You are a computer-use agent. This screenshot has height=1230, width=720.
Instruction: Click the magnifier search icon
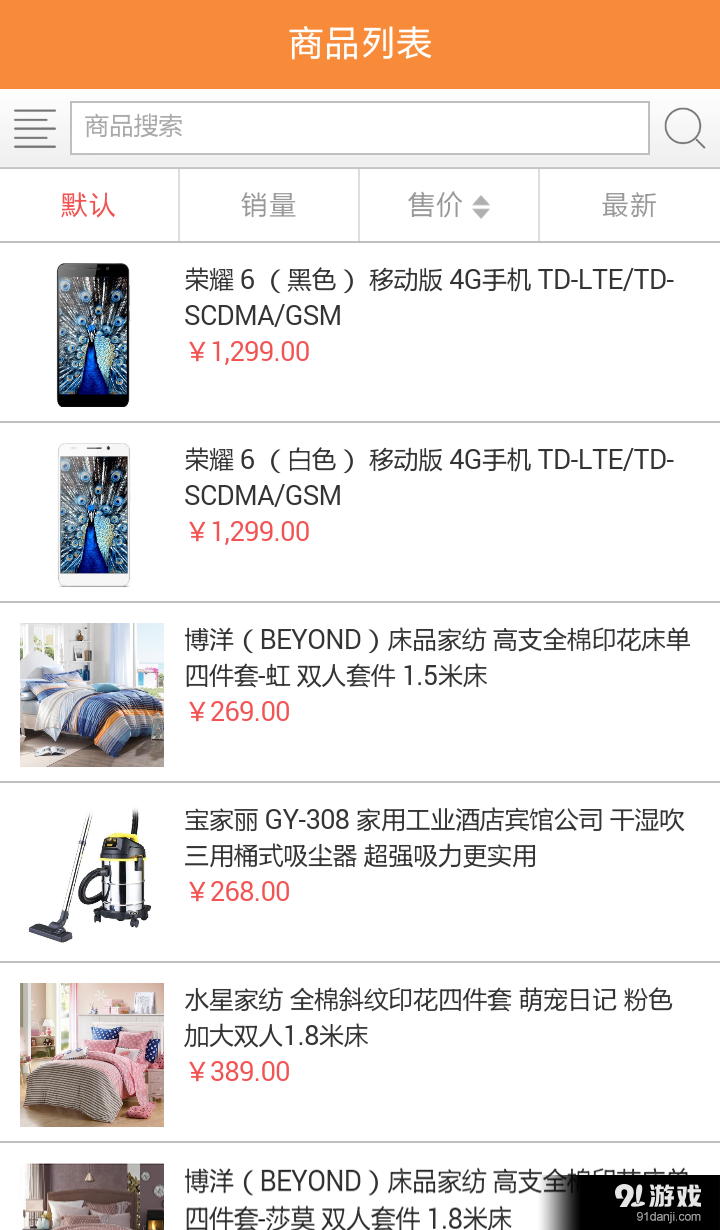point(684,128)
